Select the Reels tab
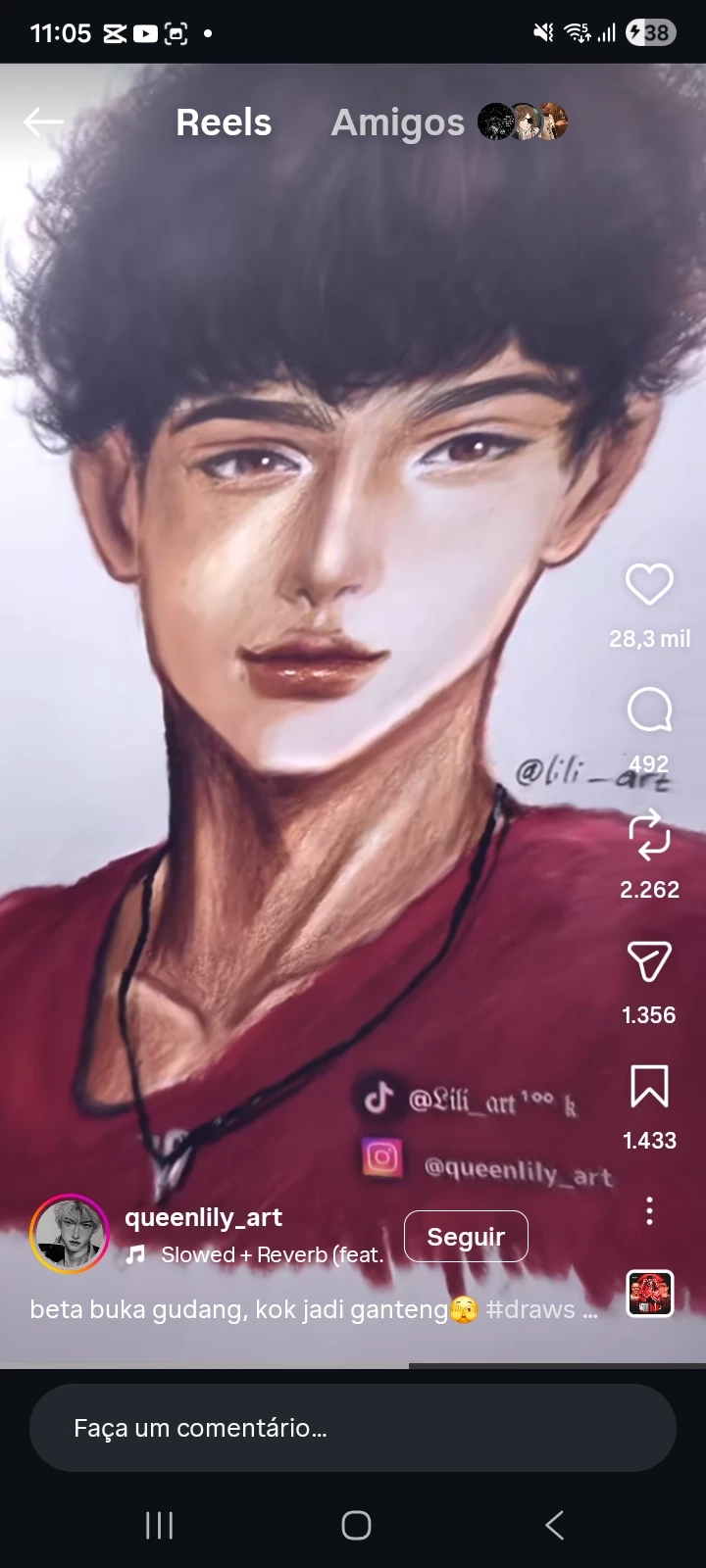Image resolution: width=706 pixels, height=1568 pixels. [x=224, y=122]
